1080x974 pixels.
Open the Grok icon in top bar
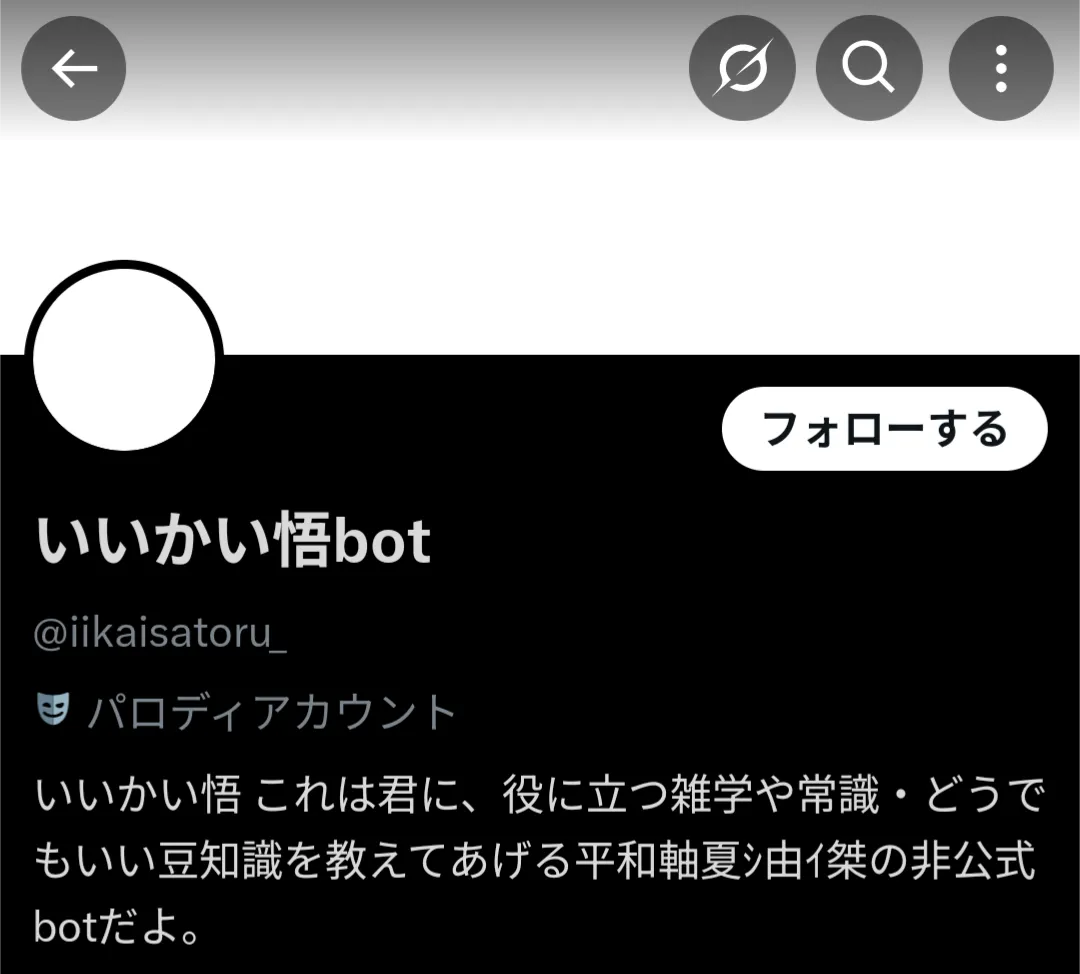point(742,68)
